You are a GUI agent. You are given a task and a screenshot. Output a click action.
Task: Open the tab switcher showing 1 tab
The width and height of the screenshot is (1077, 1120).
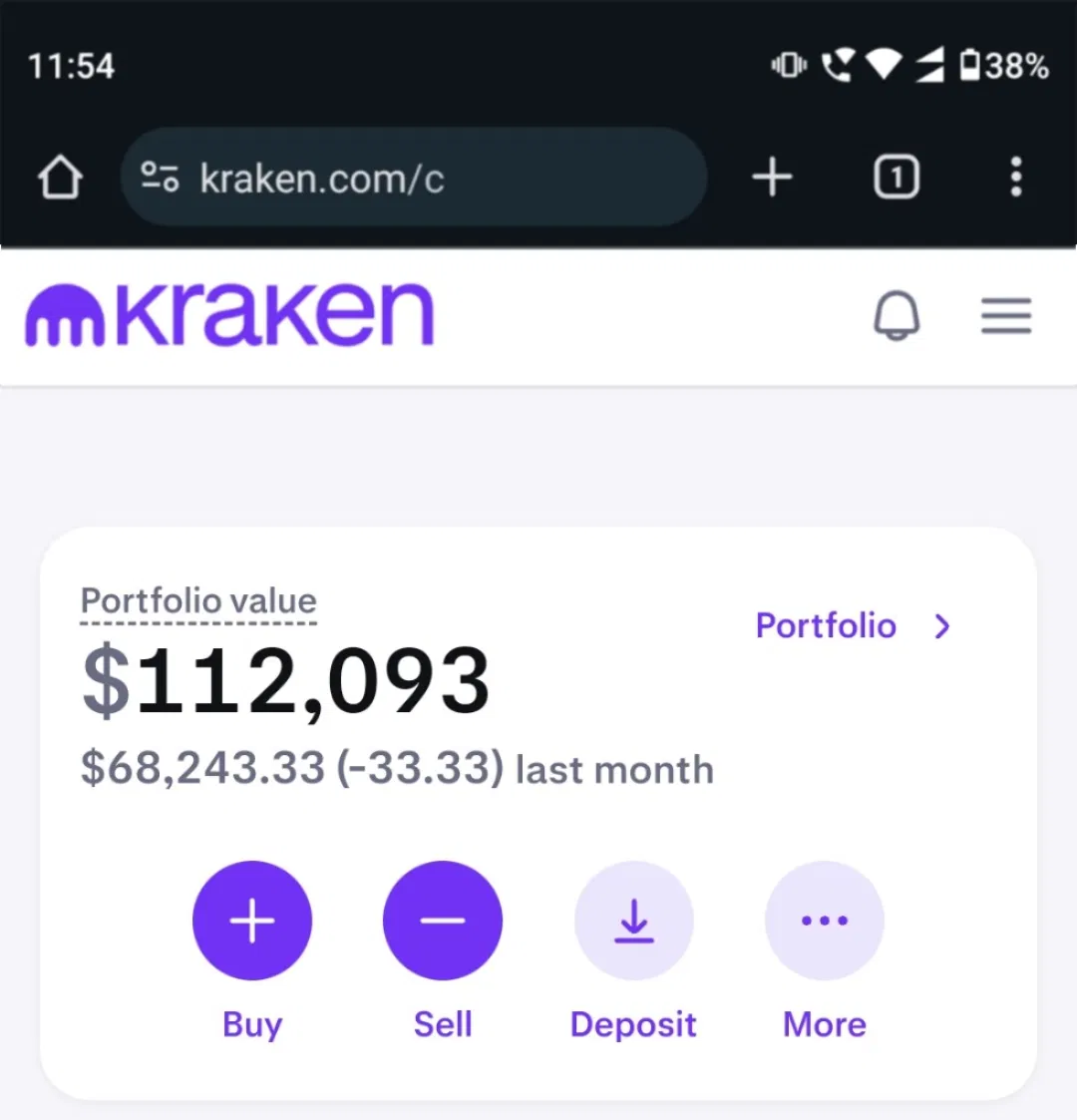point(895,177)
